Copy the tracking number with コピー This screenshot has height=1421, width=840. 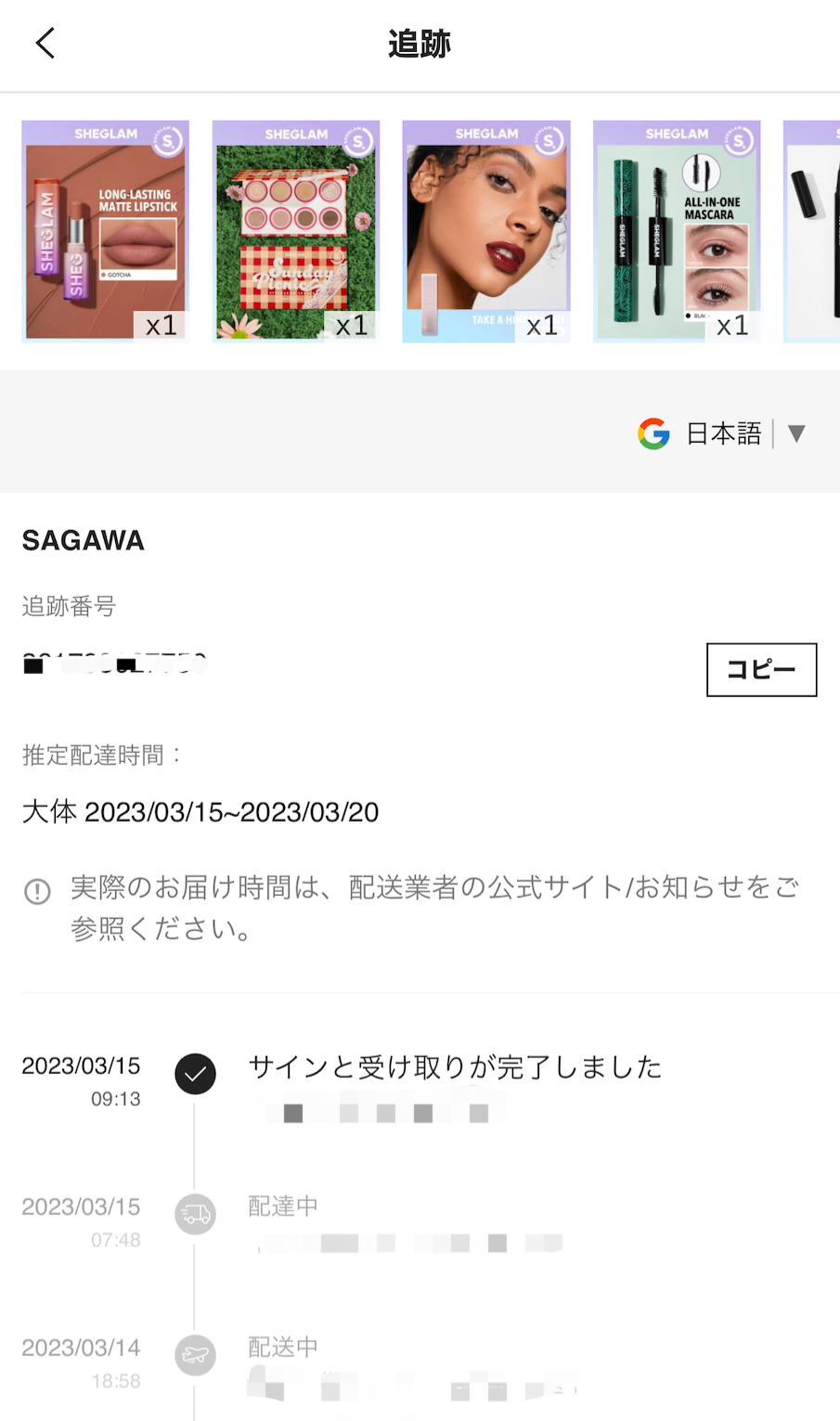761,669
